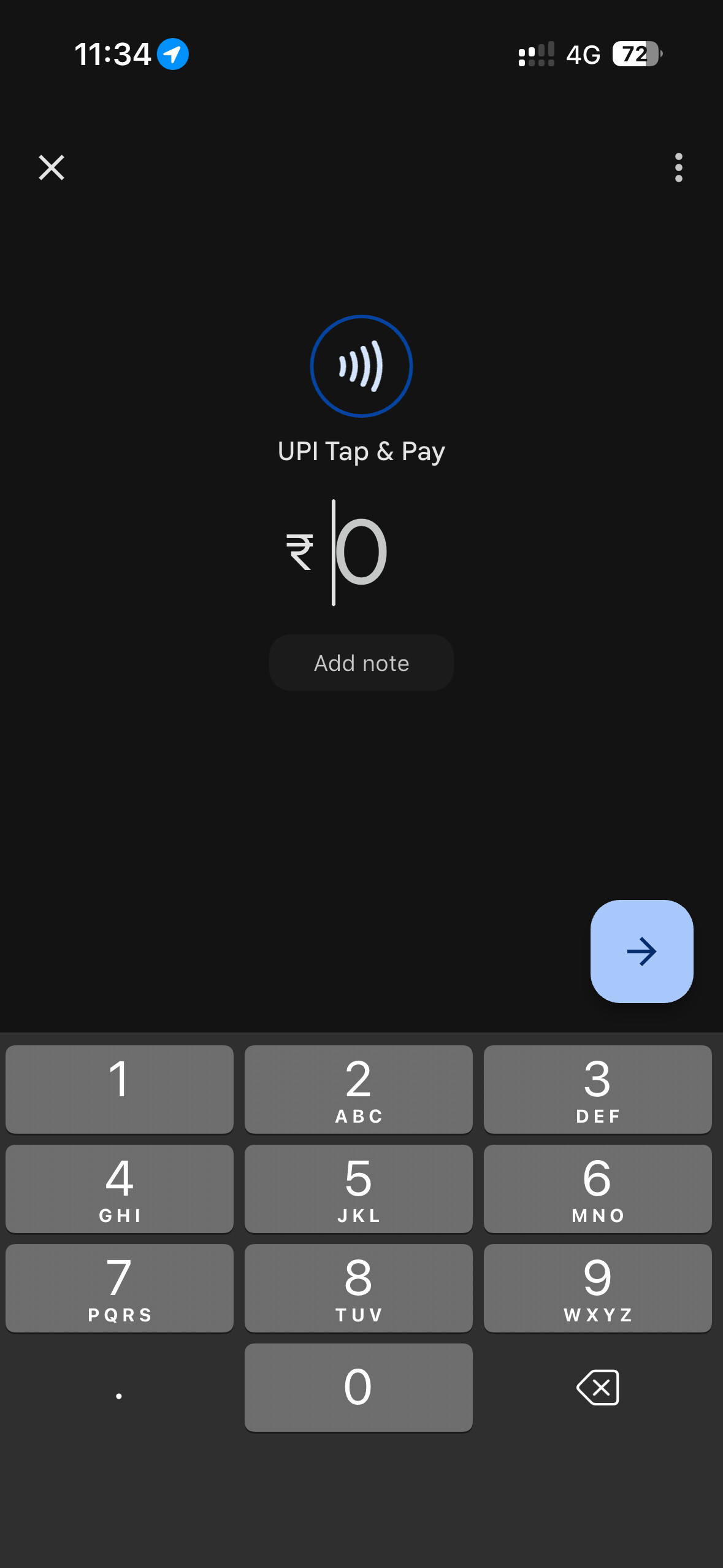The height and width of the screenshot is (1568, 723).
Task: Enter digit 3 on the keypad
Action: pyautogui.click(x=597, y=1090)
